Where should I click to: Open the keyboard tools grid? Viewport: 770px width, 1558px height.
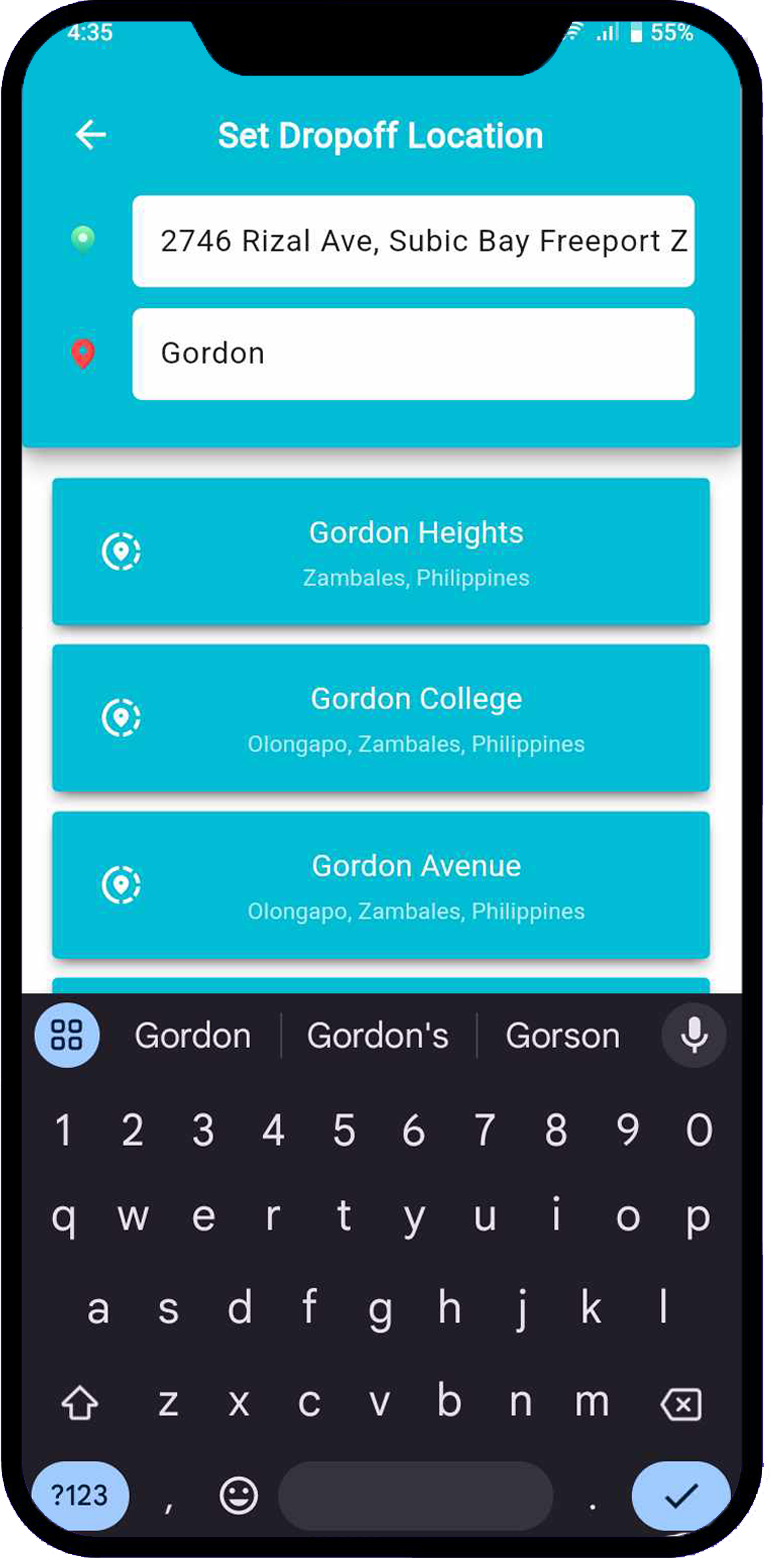[67, 1035]
